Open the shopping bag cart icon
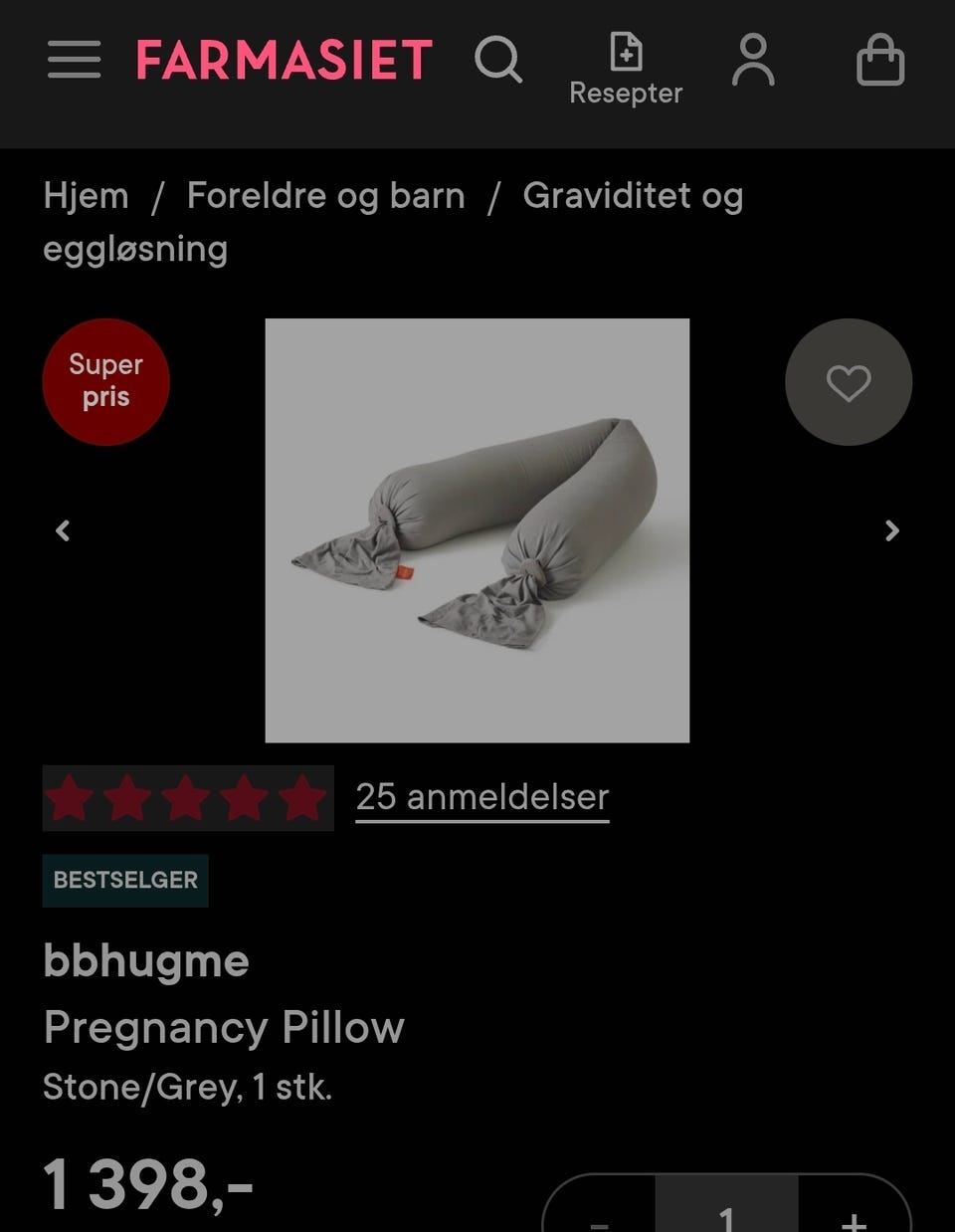The width and height of the screenshot is (955, 1232). coord(879,60)
